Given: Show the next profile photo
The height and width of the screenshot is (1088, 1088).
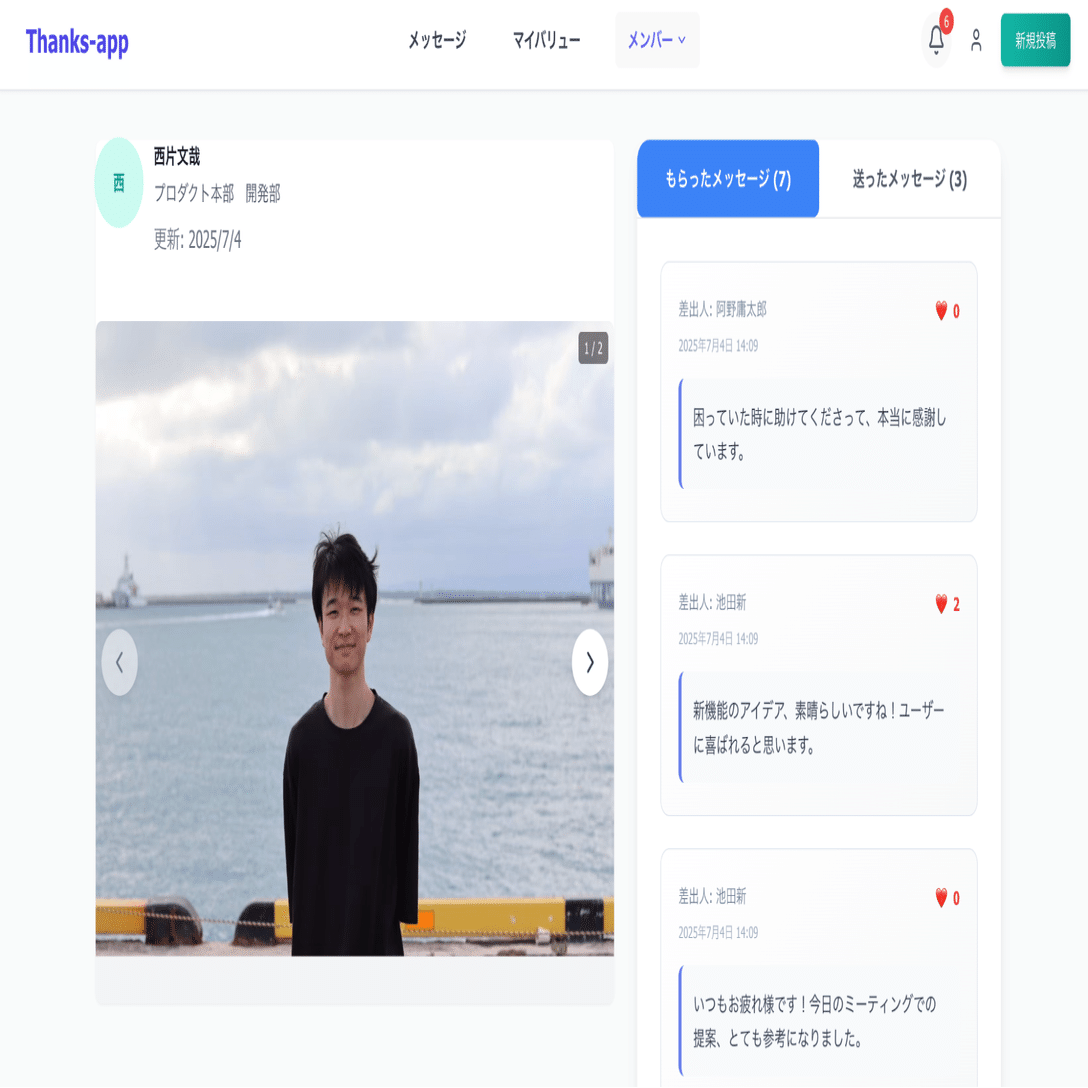Looking at the screenshot, I should [x=590, y=662].
